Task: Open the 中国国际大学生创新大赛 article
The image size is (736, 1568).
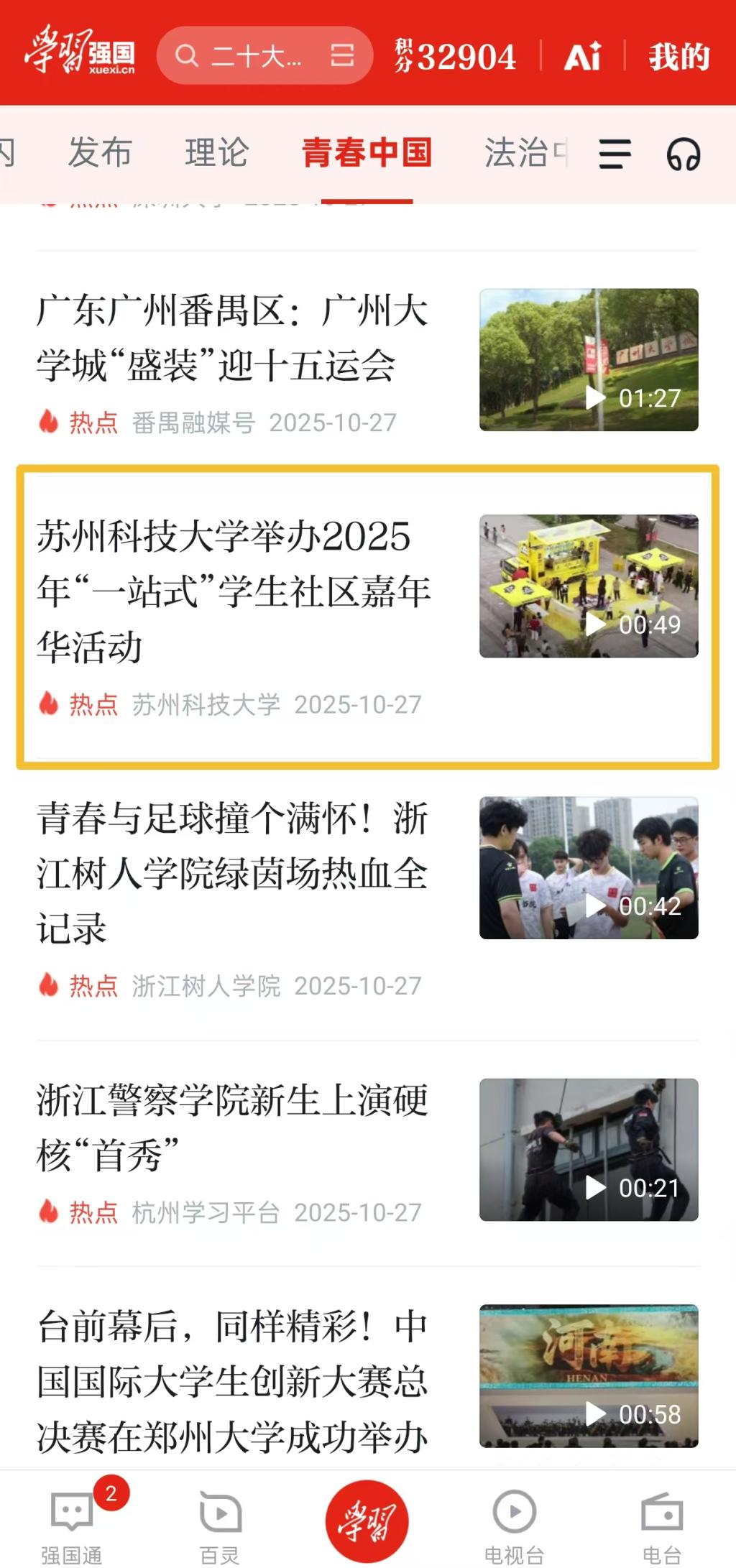Action: (234, 1381)
